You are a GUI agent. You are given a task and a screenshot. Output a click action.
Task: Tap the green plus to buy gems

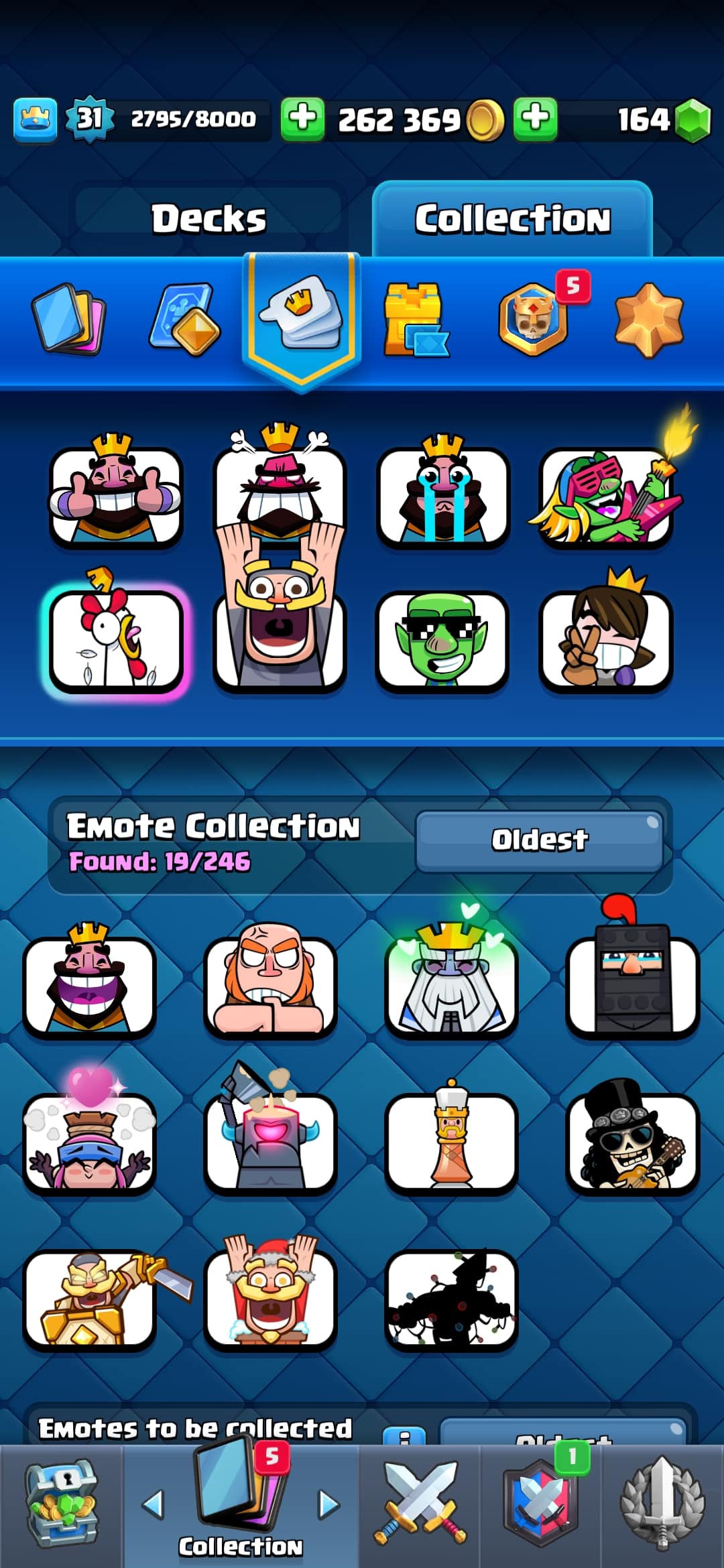(535, 119)
